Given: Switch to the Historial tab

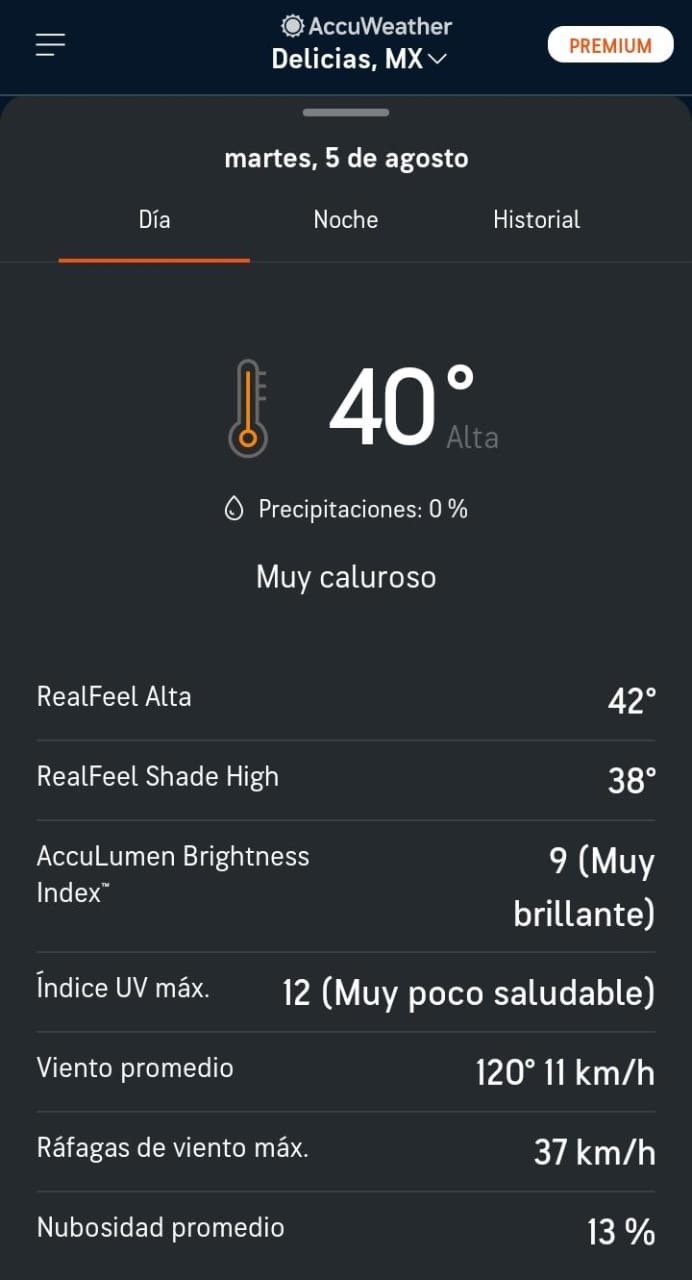Looking at the screenshot, I should tap(536, 220).
